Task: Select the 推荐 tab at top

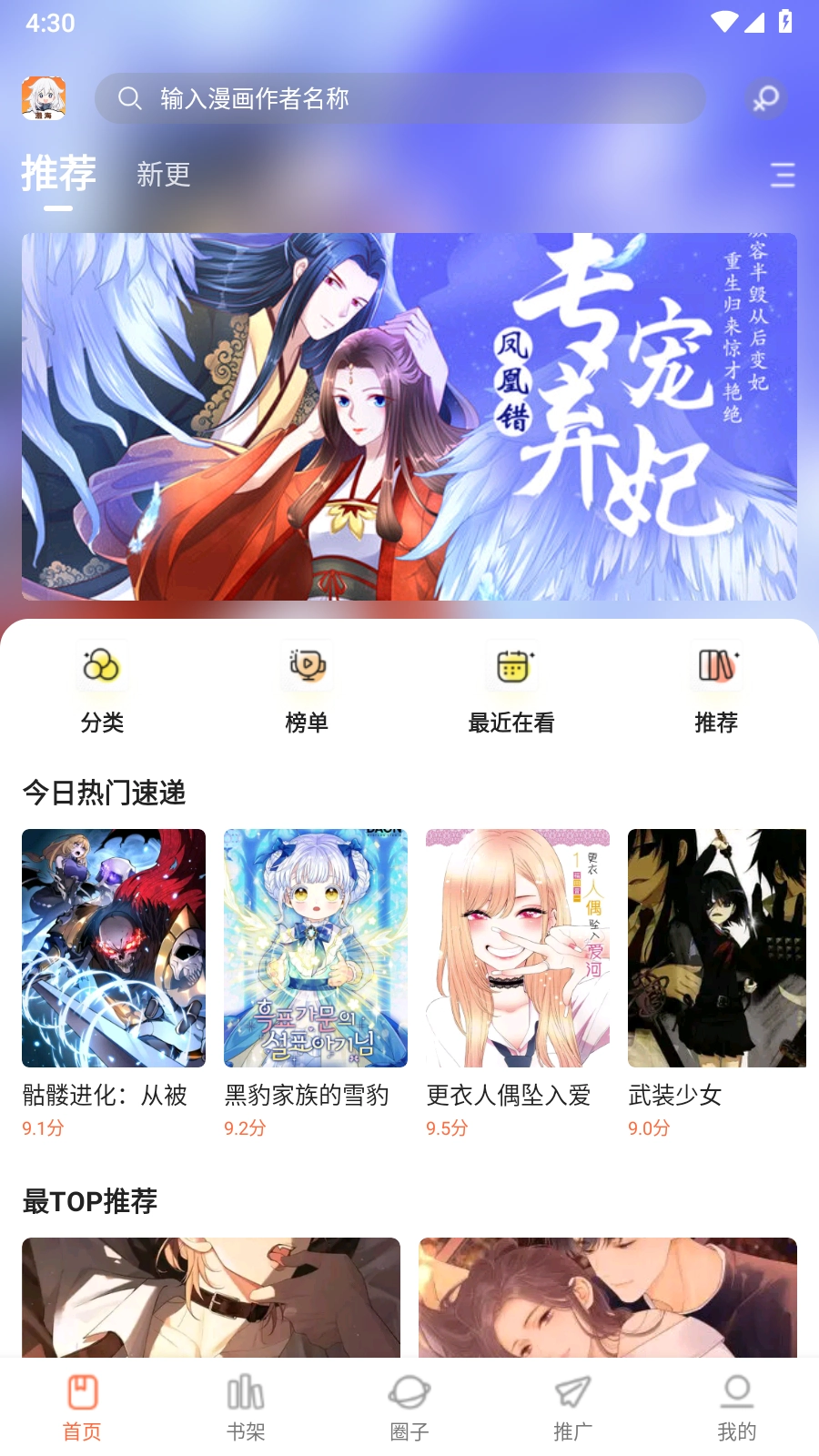Action: coord(57,175)
